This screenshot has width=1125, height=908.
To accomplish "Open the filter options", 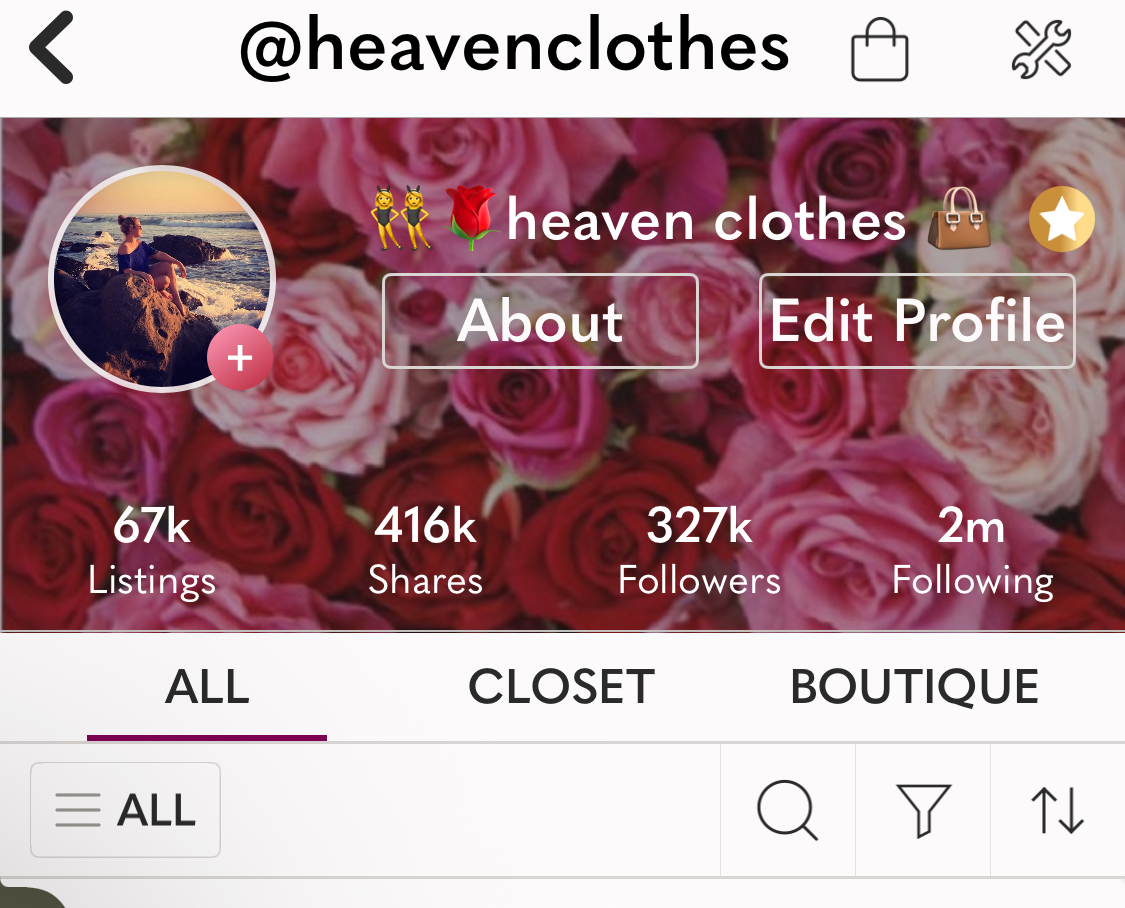I will coord(923,810).
